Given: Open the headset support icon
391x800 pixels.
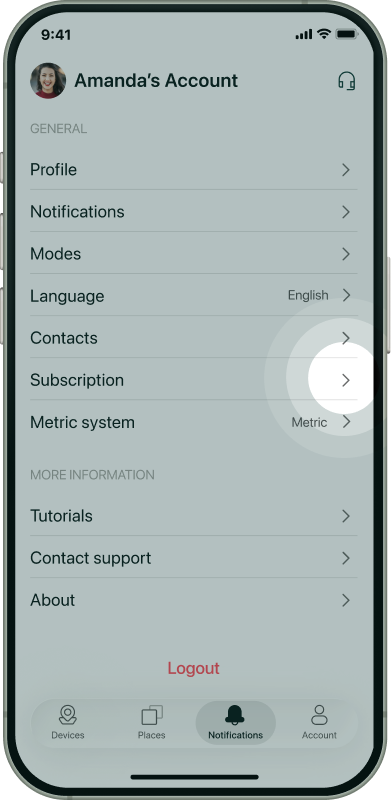Looking at the screenshot, I should tap(347, 81).
